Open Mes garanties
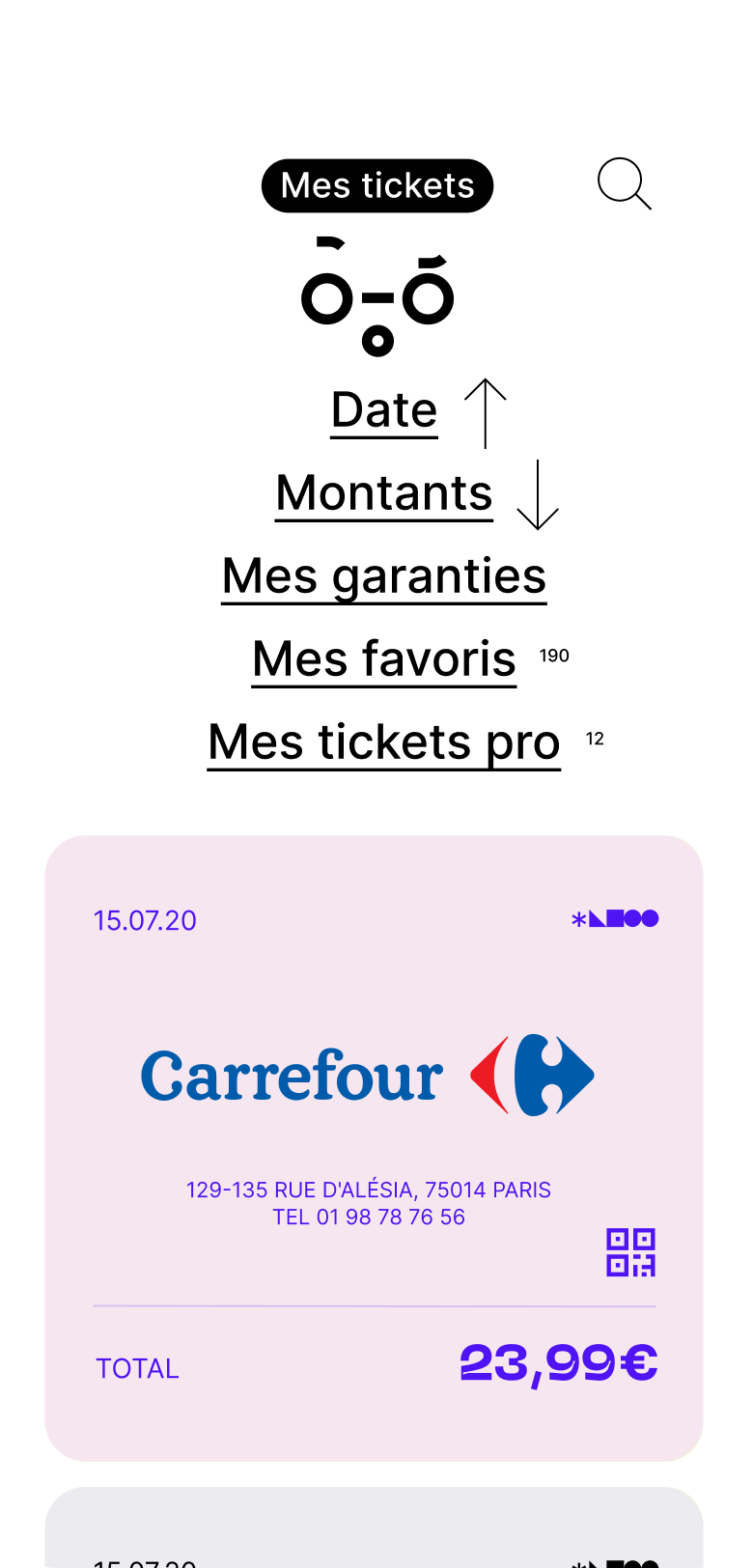 (384, 576)
